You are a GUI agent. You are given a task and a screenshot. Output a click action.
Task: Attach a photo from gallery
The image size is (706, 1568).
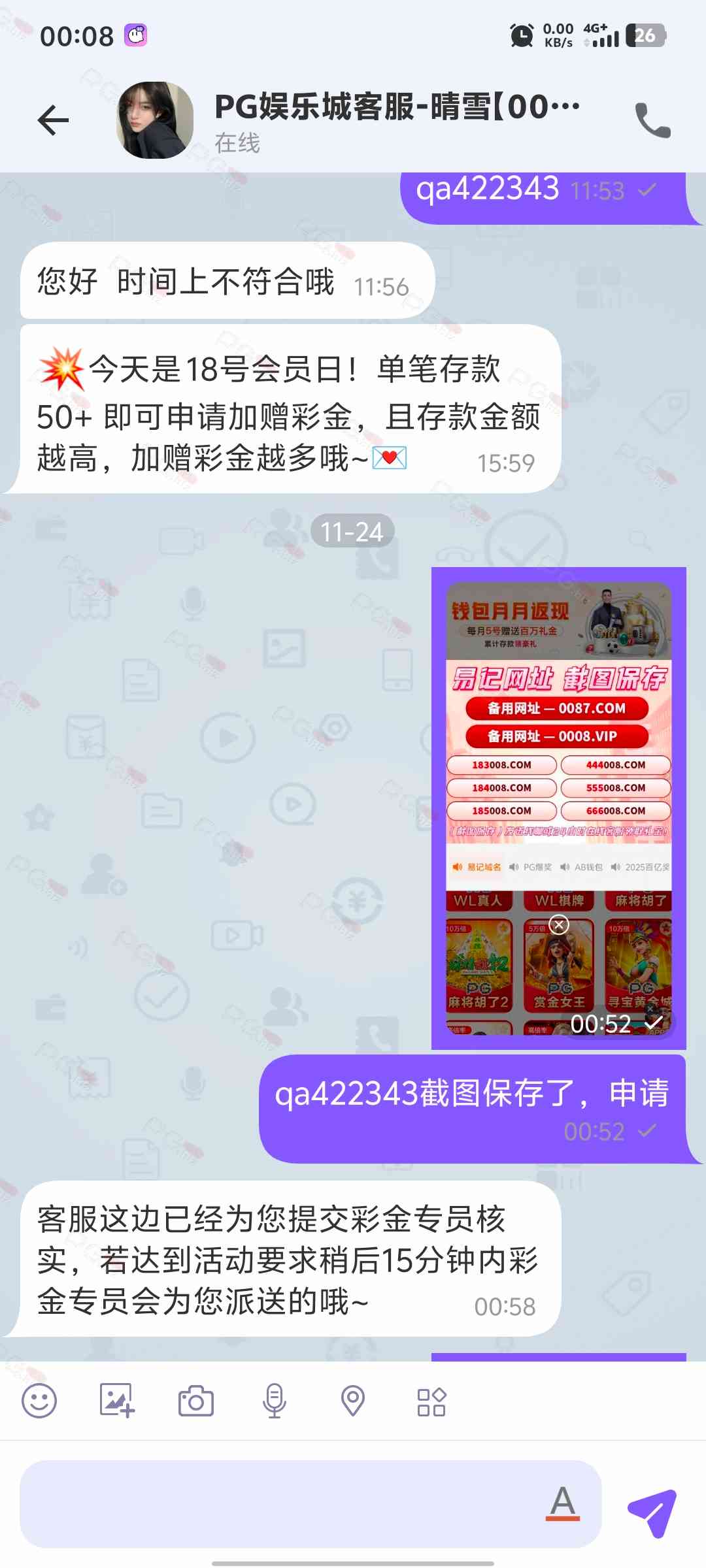point(117,1401)
